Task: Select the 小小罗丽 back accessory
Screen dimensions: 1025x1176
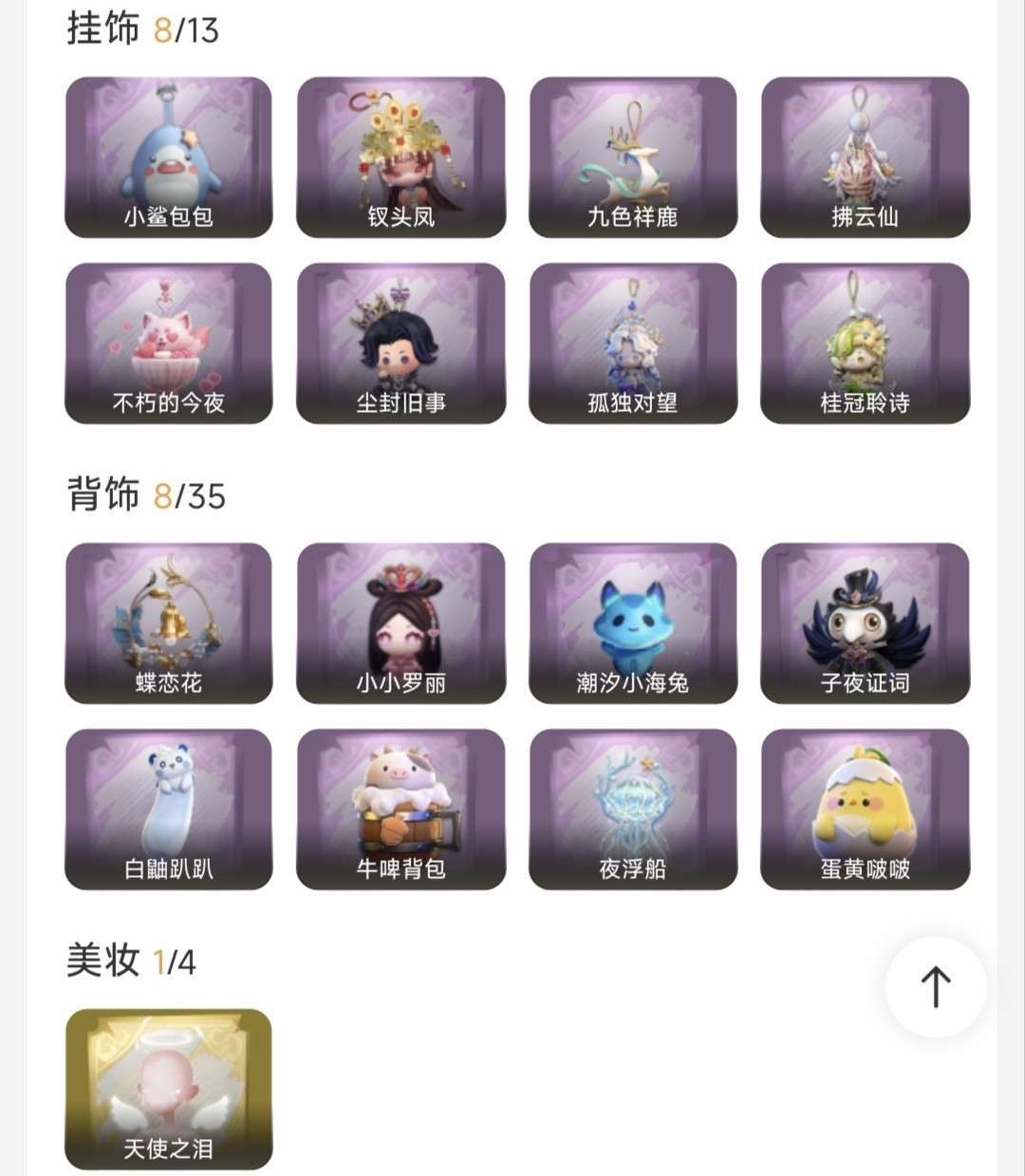Action: (x=401, y=624)
